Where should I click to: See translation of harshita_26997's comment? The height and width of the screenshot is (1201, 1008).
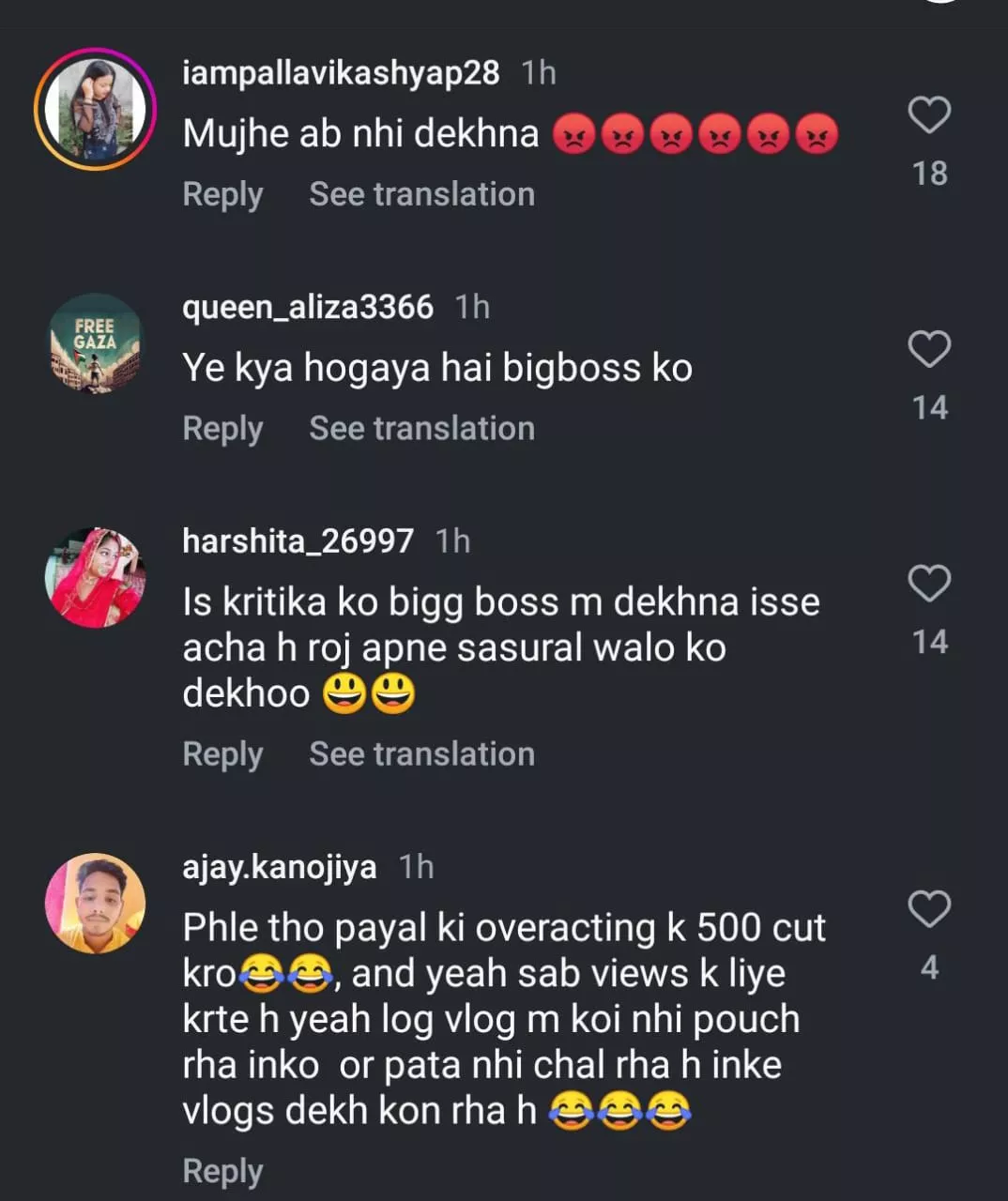(421, 754)
